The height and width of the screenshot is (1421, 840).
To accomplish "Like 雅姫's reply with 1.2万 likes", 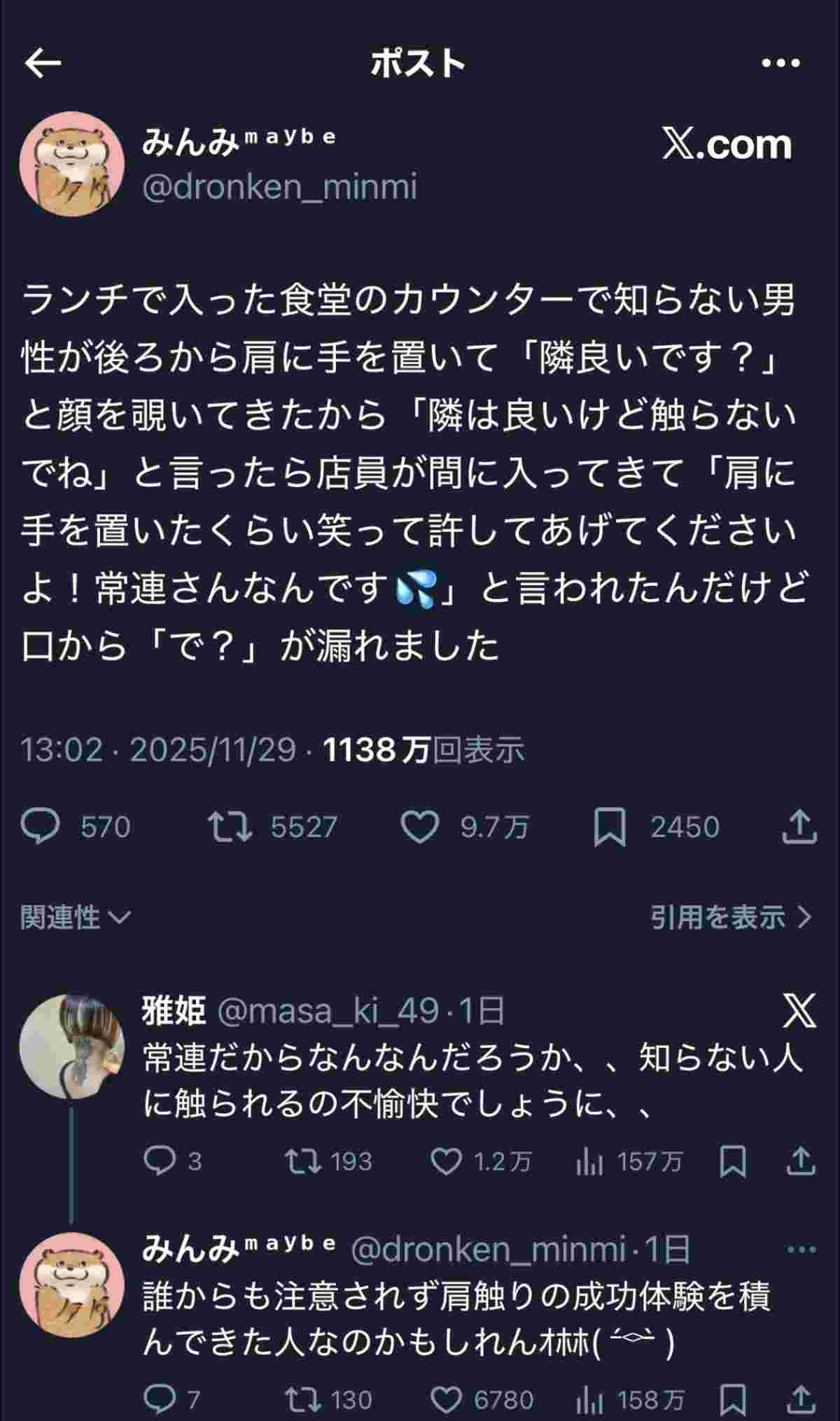I will pyautogui.click(x=446, y=1162).
